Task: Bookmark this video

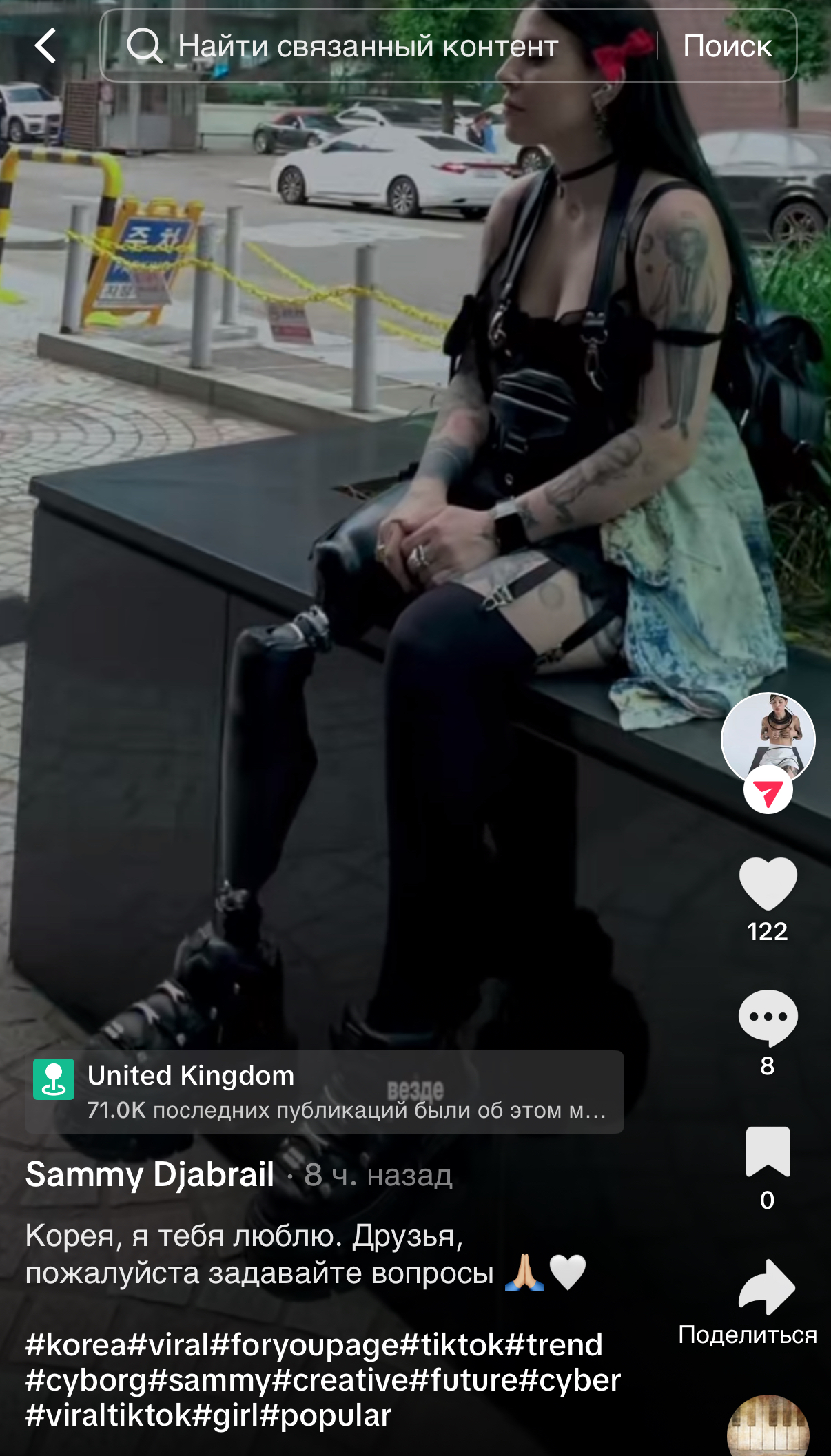Action: tap(768, 1152)
